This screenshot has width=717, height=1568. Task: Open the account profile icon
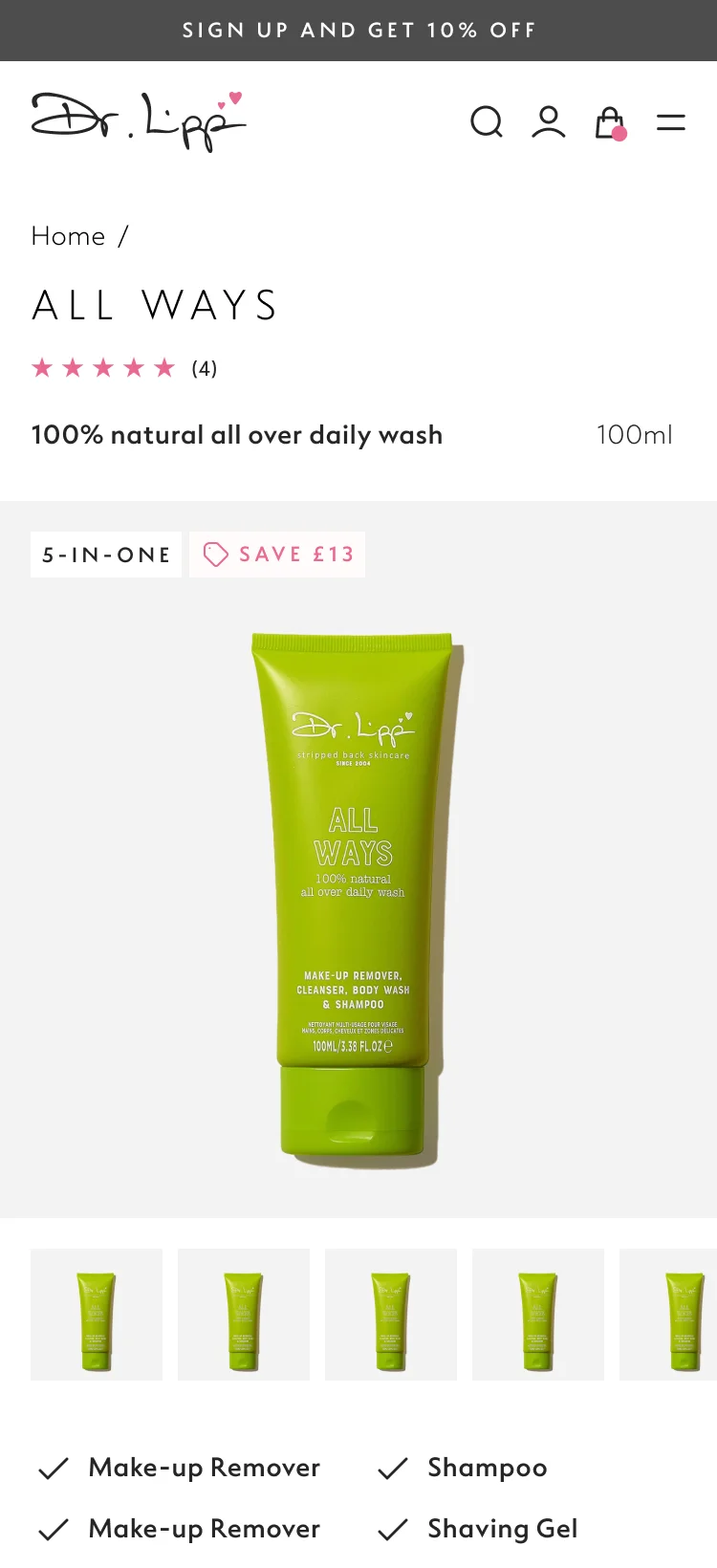[549, 122]
